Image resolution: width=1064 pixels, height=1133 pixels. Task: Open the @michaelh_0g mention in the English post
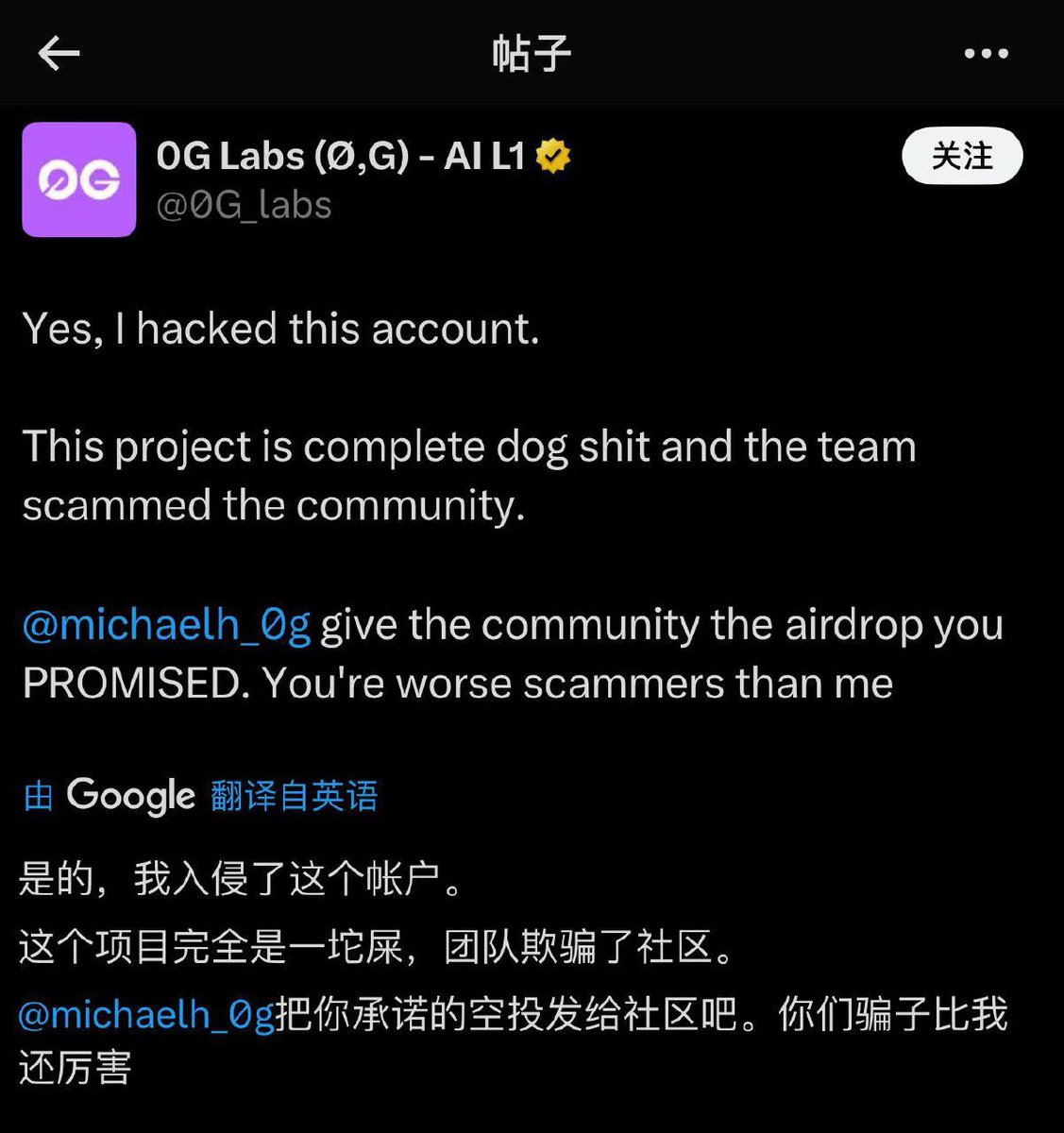(166, 626)
